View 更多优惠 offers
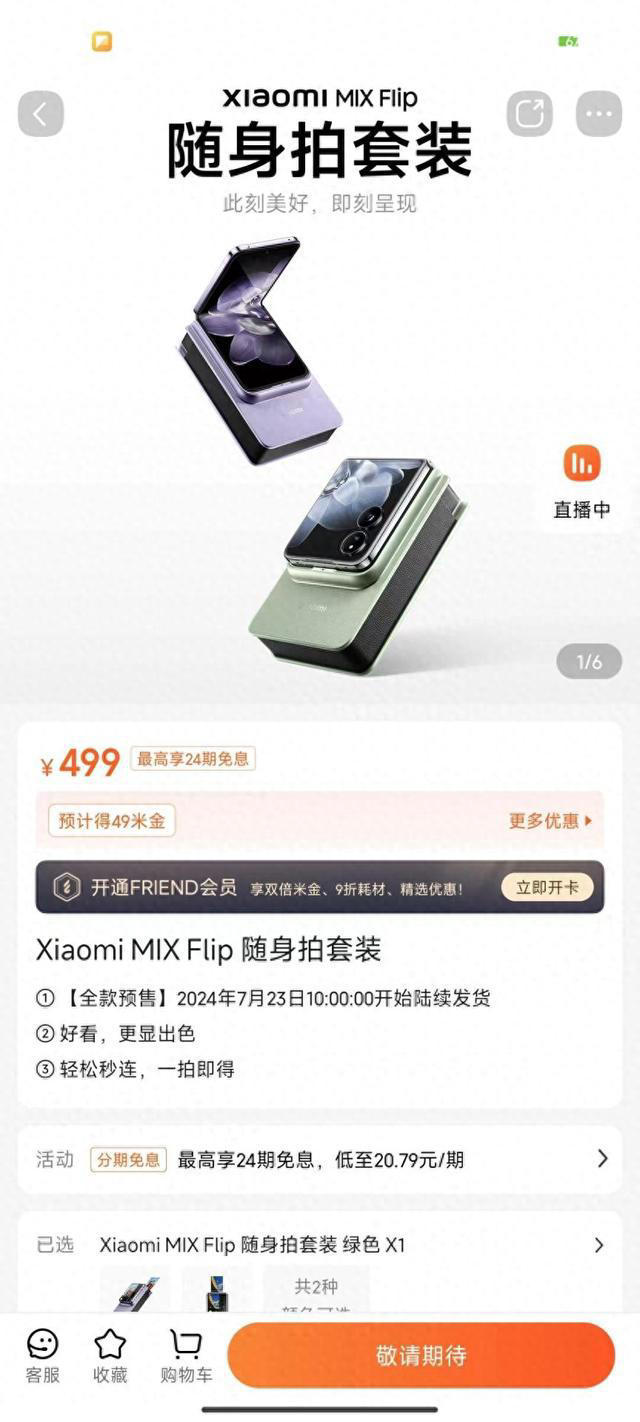 point(550,821)
